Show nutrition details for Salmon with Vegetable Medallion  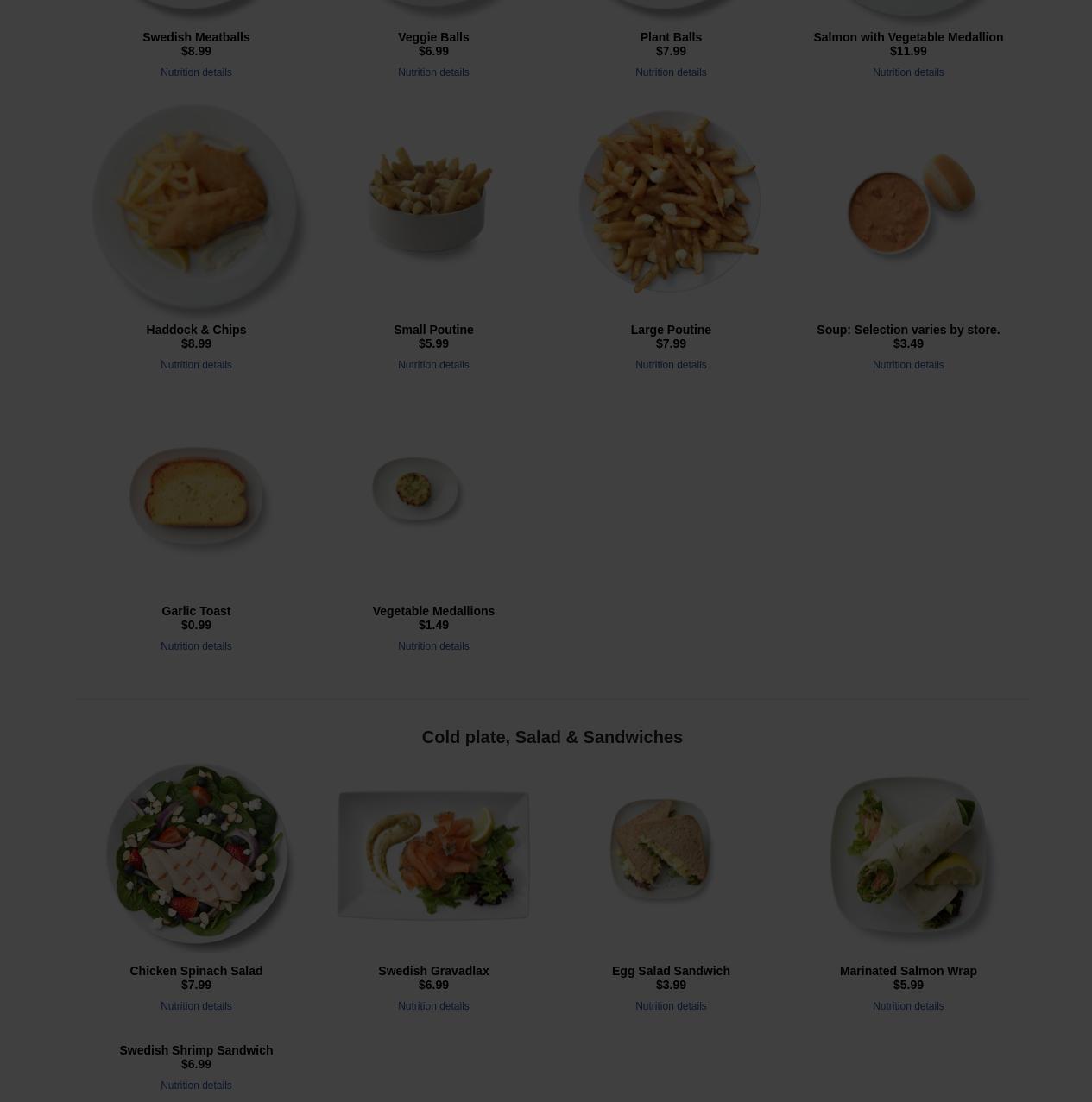click(908, 72)
